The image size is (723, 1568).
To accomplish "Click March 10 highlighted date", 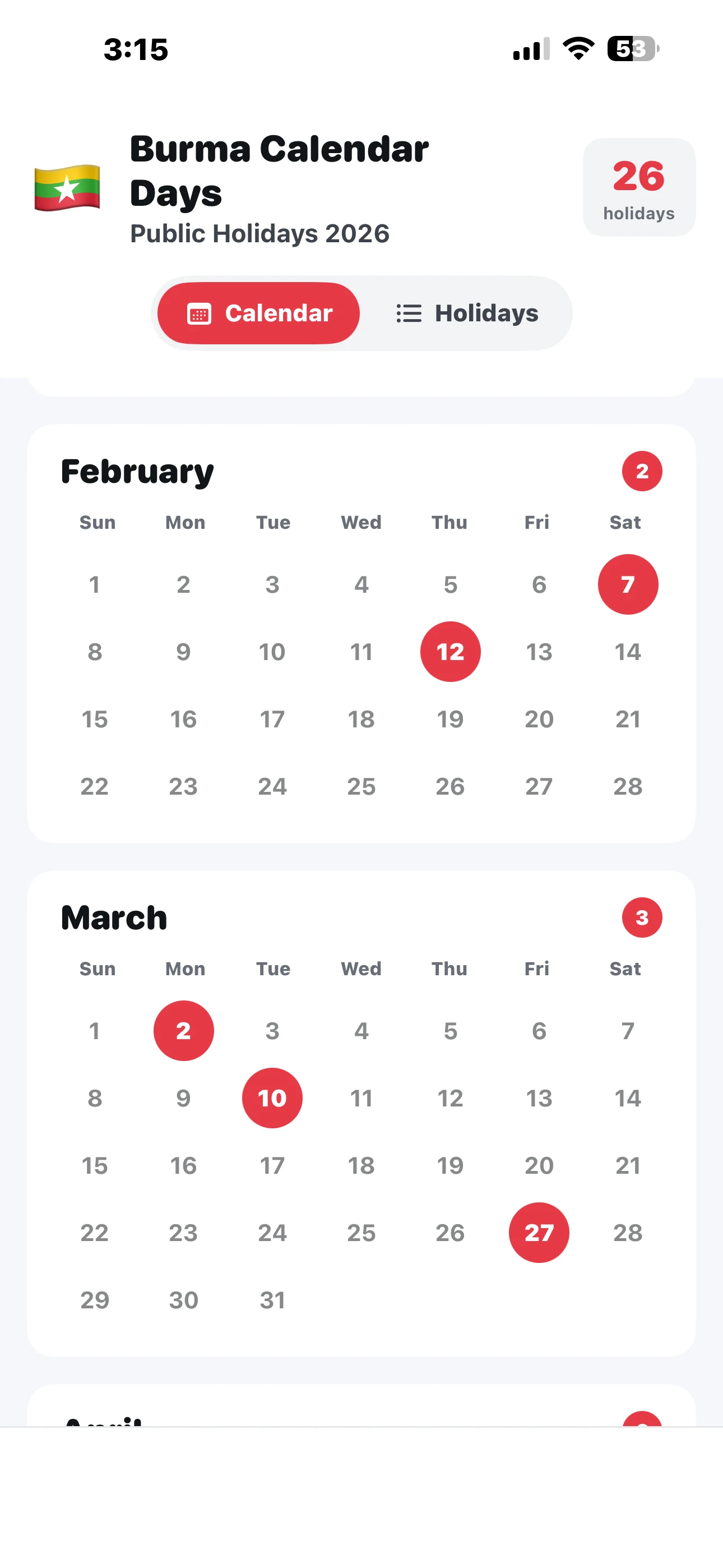I will [272, 1097].
